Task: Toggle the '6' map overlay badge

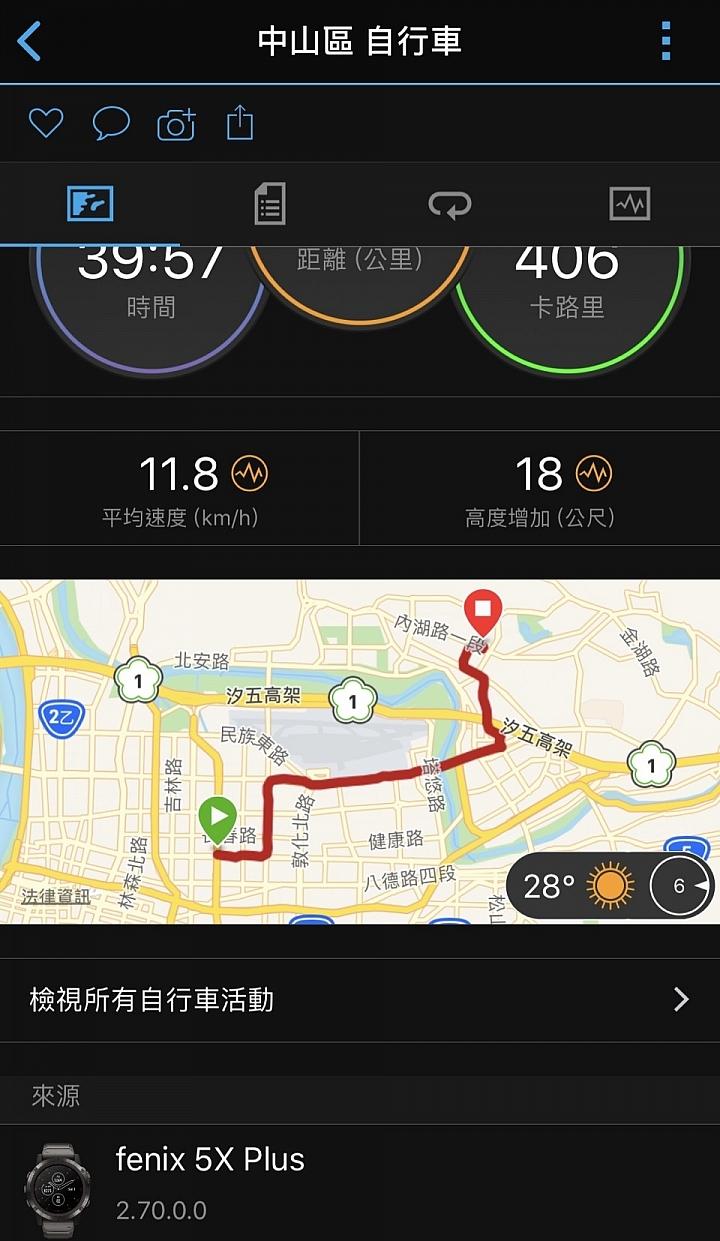Action: pyautogui.click(x=679, y=884)
